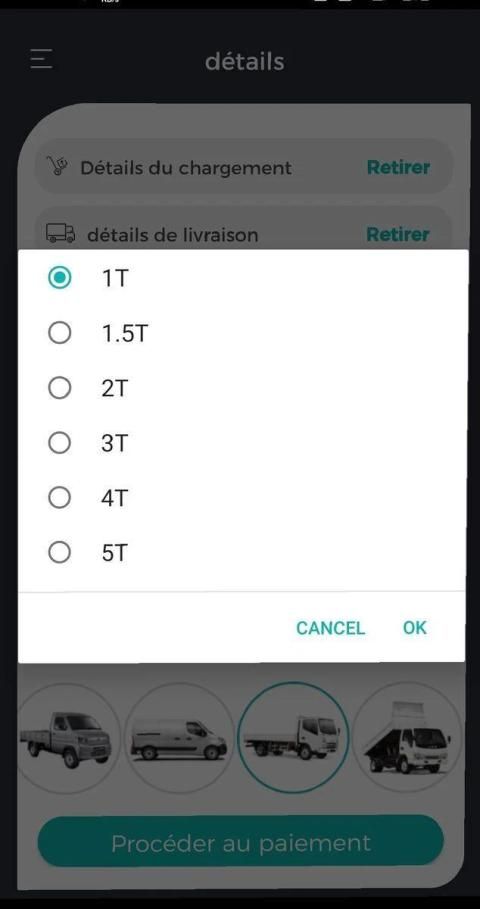Image resolution: width=480 pixels, height=909 pixels.
Task: Select the 1T radio option
Action: [60, 278]
